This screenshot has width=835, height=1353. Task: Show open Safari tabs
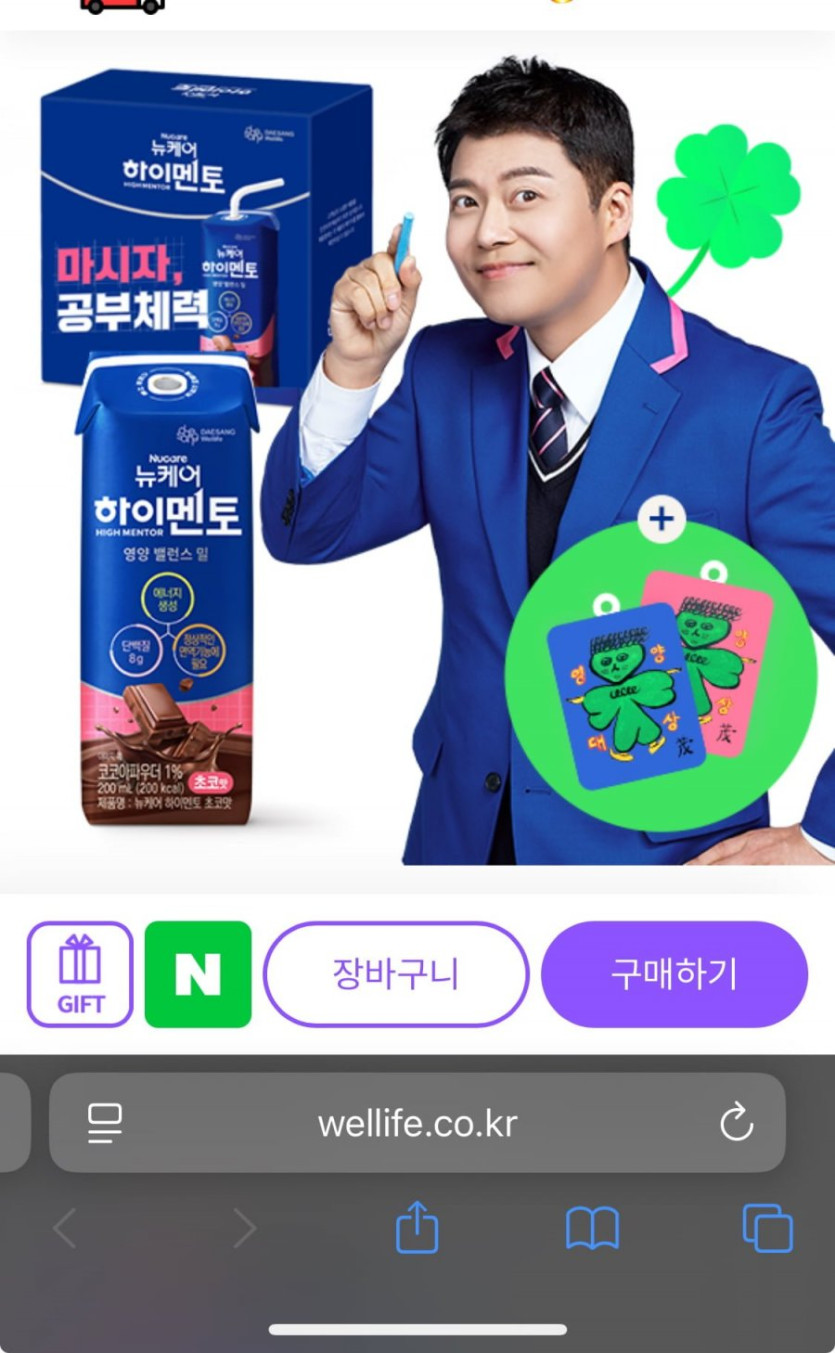click(767, 1228)
